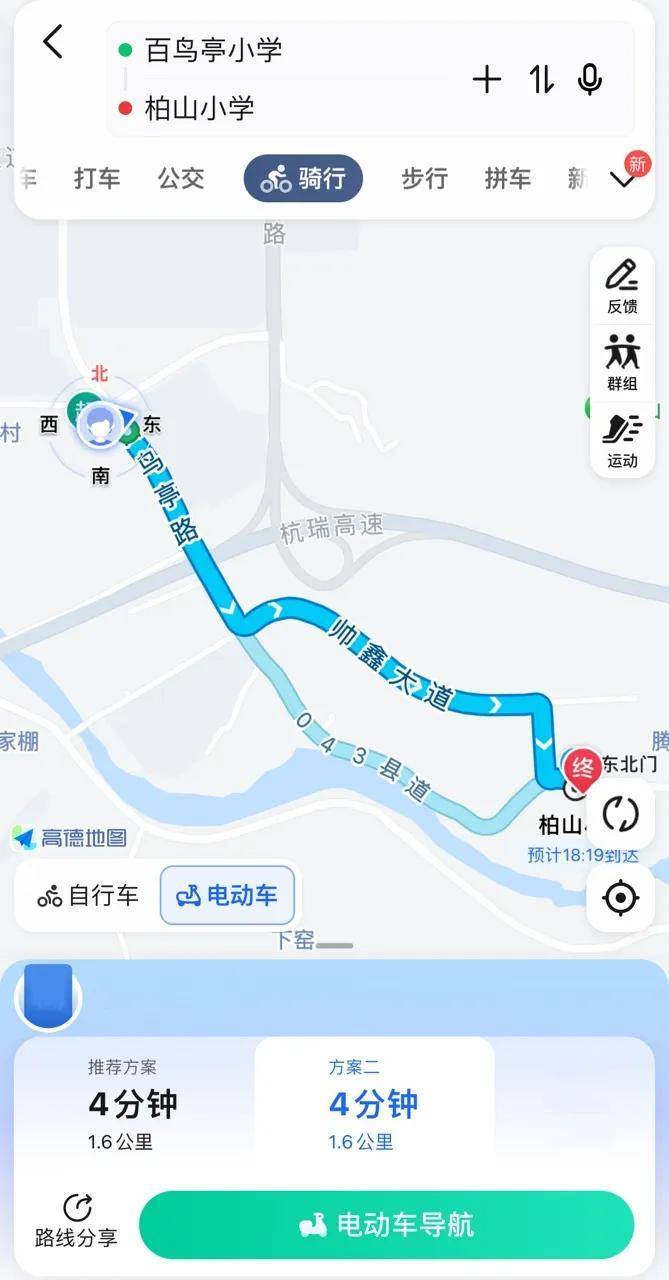Recenter map on current location
669x1280 pixels.
coord(620,898)
